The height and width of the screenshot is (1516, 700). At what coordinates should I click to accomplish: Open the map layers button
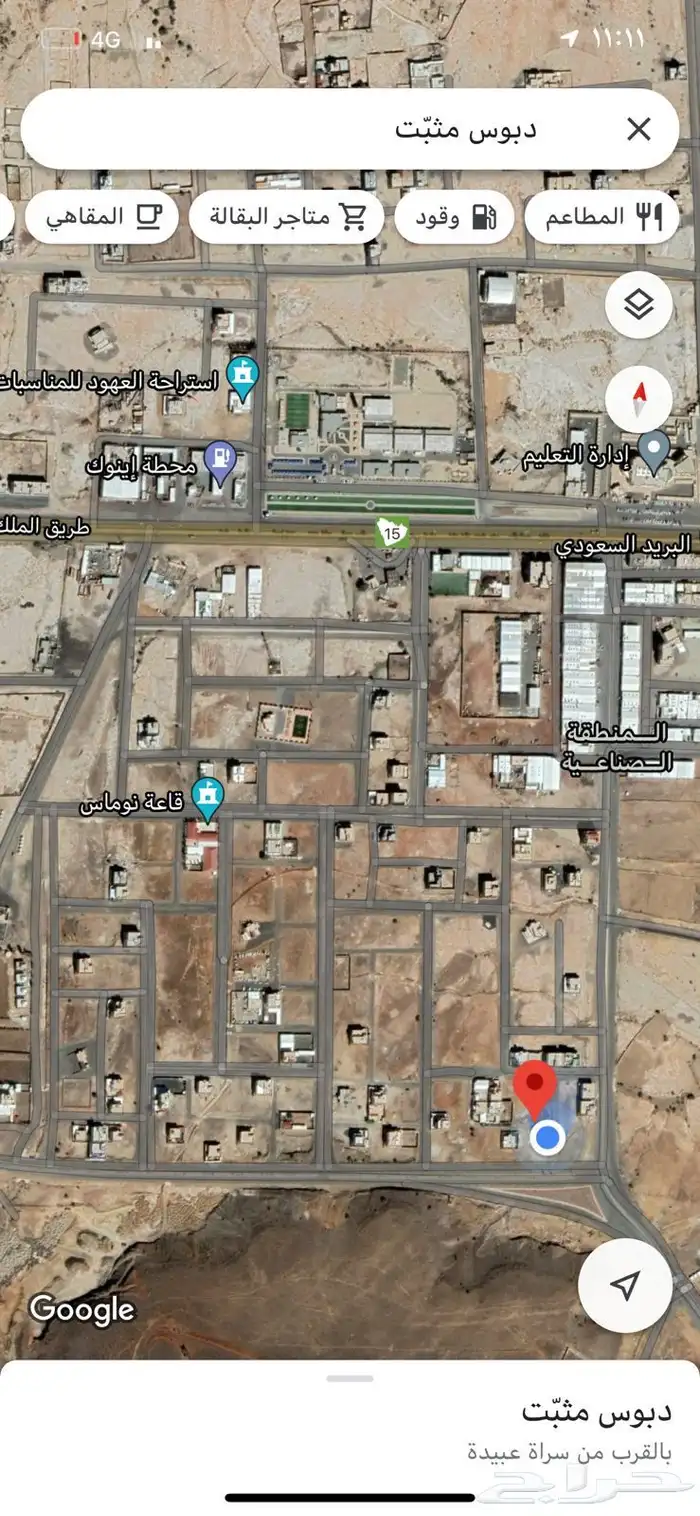(x=638, y=305)
